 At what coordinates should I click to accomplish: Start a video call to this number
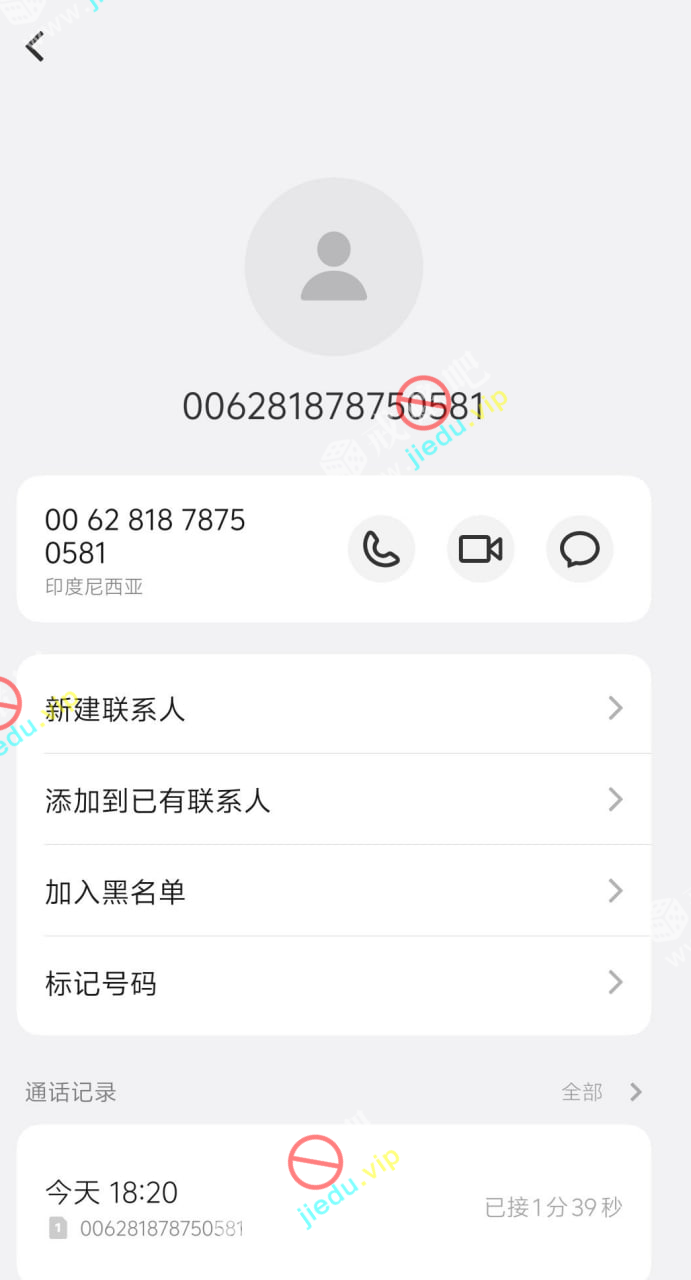pyautogui.click(x=480, y=549)
